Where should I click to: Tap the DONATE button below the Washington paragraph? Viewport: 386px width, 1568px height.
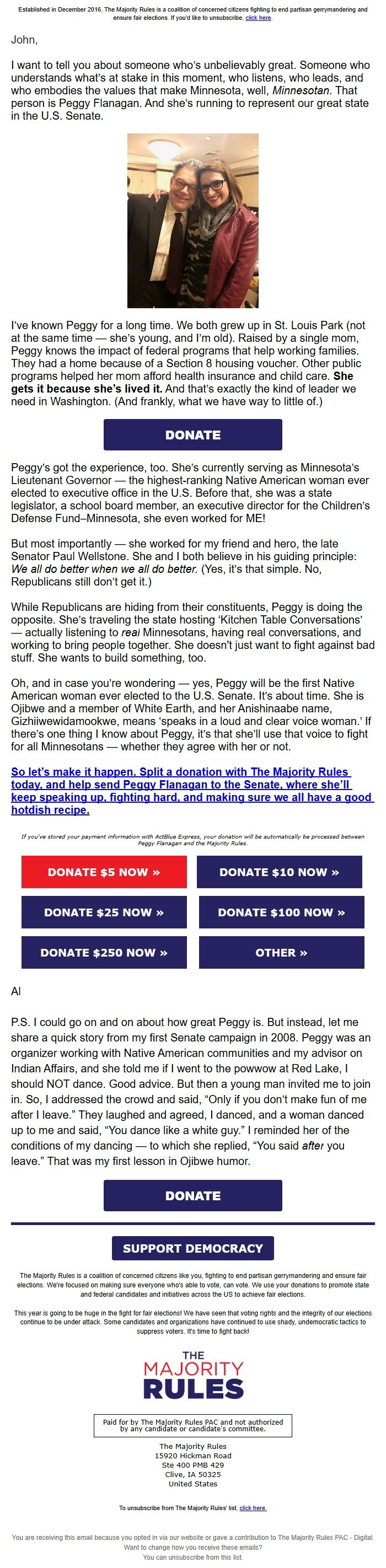pyautogui.click(x=192, y=434)
